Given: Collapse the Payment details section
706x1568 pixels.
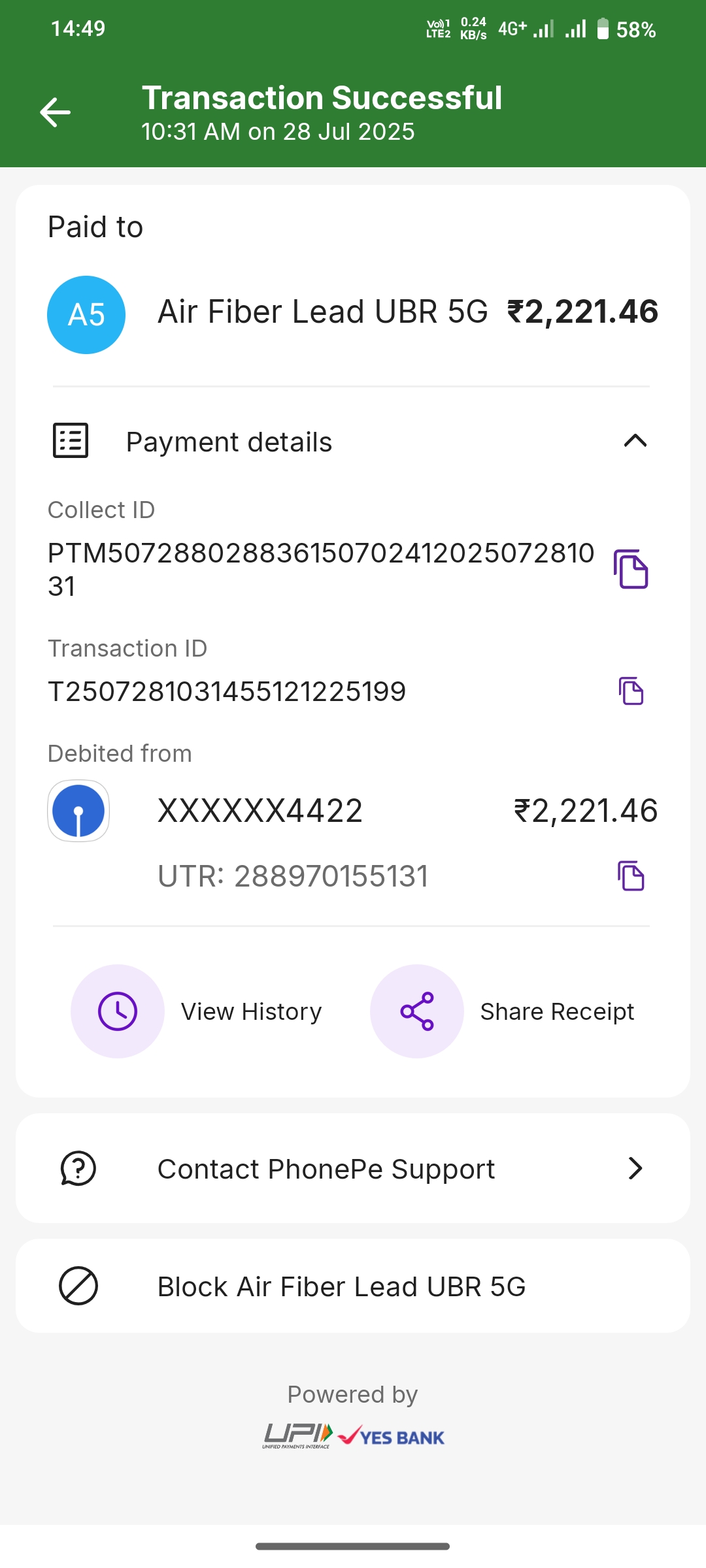Looking at the screenshot, I should click(x=635, y=441).
